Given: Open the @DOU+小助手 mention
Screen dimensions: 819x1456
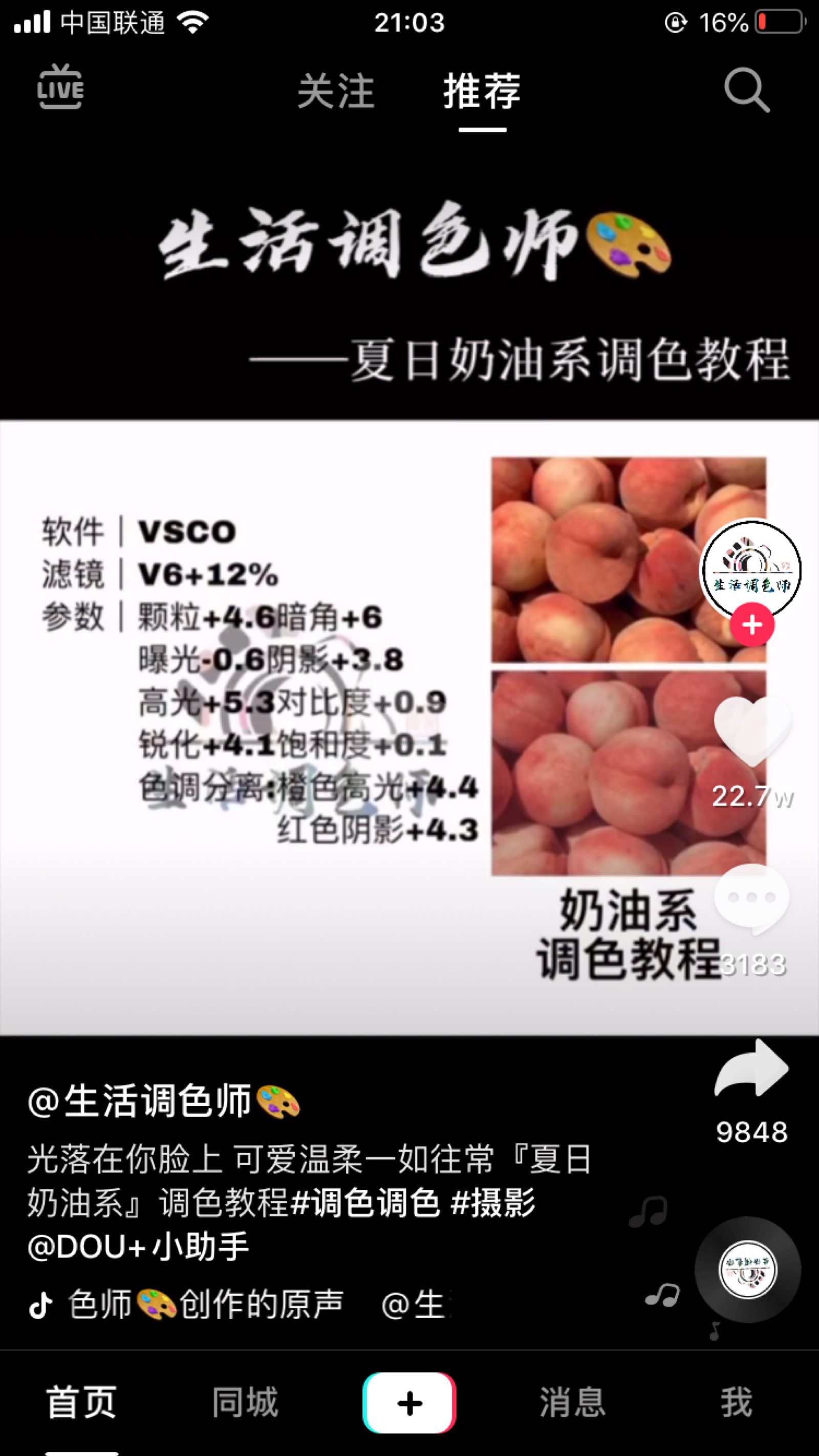Looking at the screenshot, I should pos(139,1246).
